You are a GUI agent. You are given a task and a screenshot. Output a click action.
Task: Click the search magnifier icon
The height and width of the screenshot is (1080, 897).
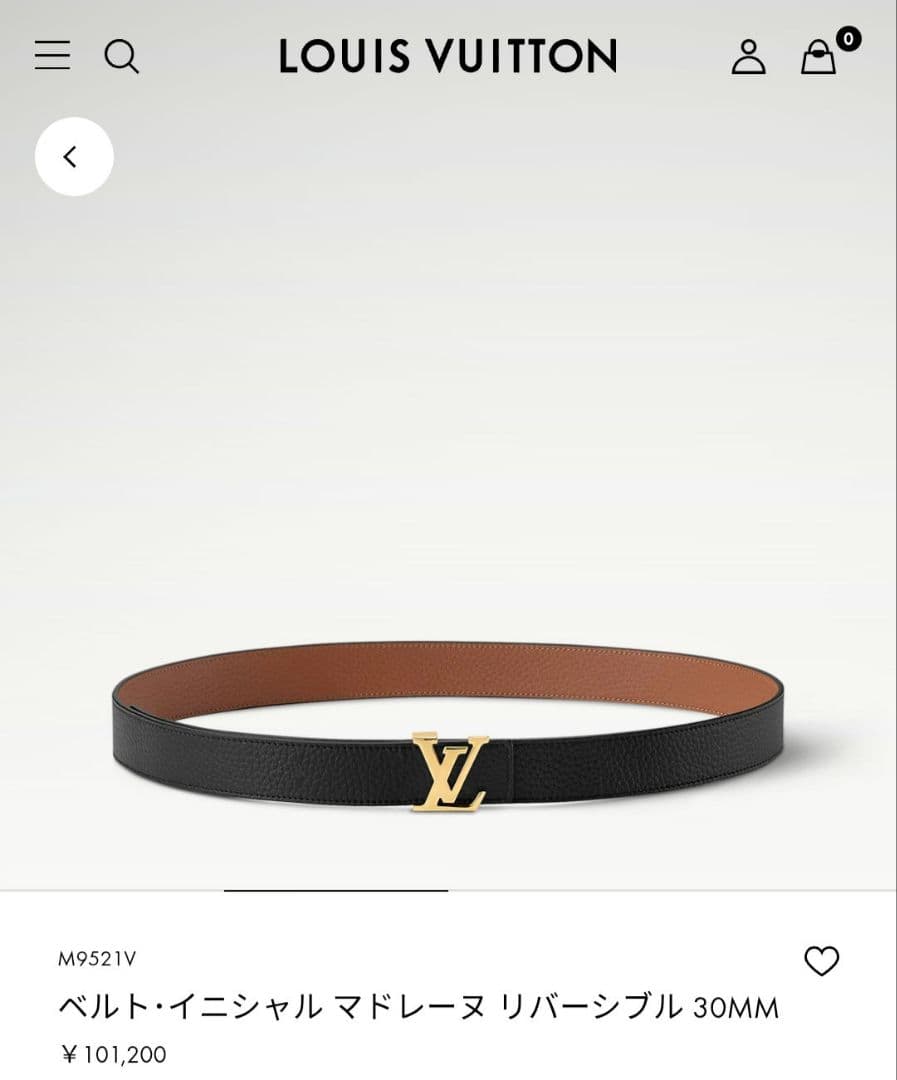click(x=122, y=57)
